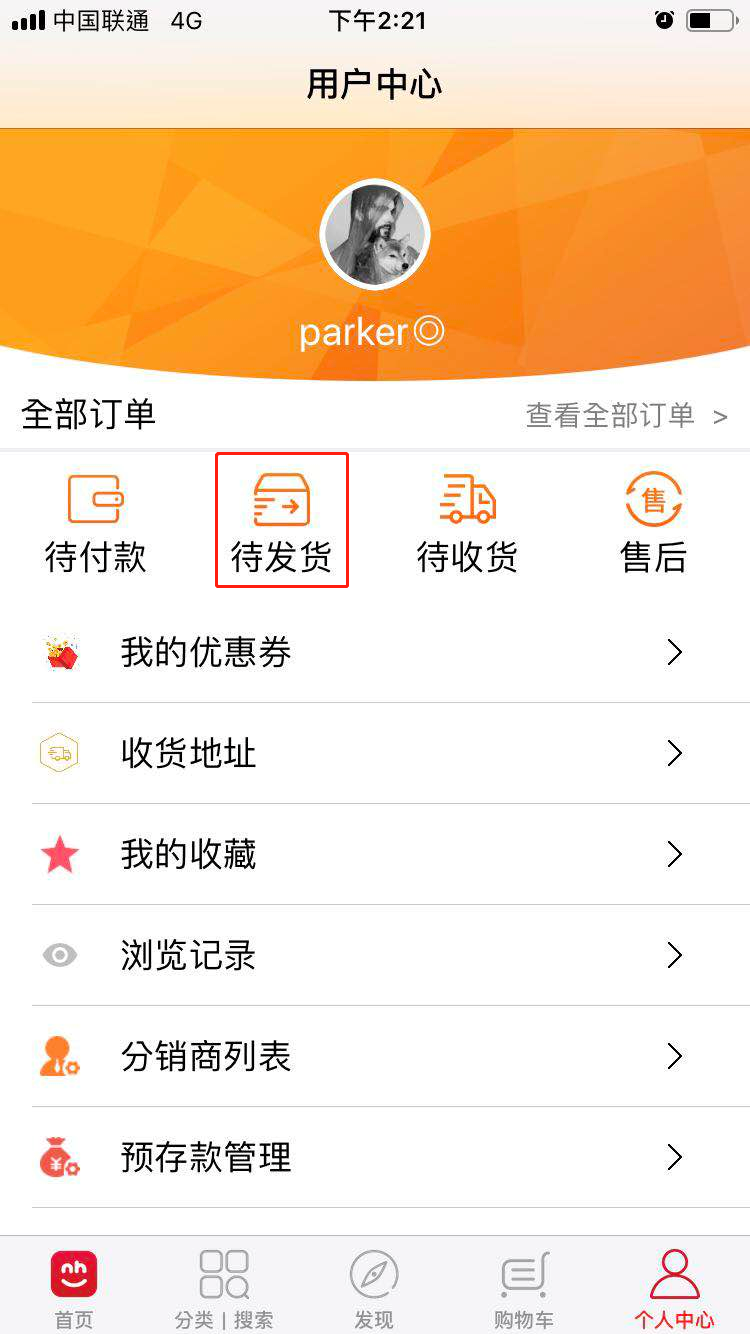Open 预存款管理 row
This screenshot has width=750, height=1334.
tap(375, 1157)
